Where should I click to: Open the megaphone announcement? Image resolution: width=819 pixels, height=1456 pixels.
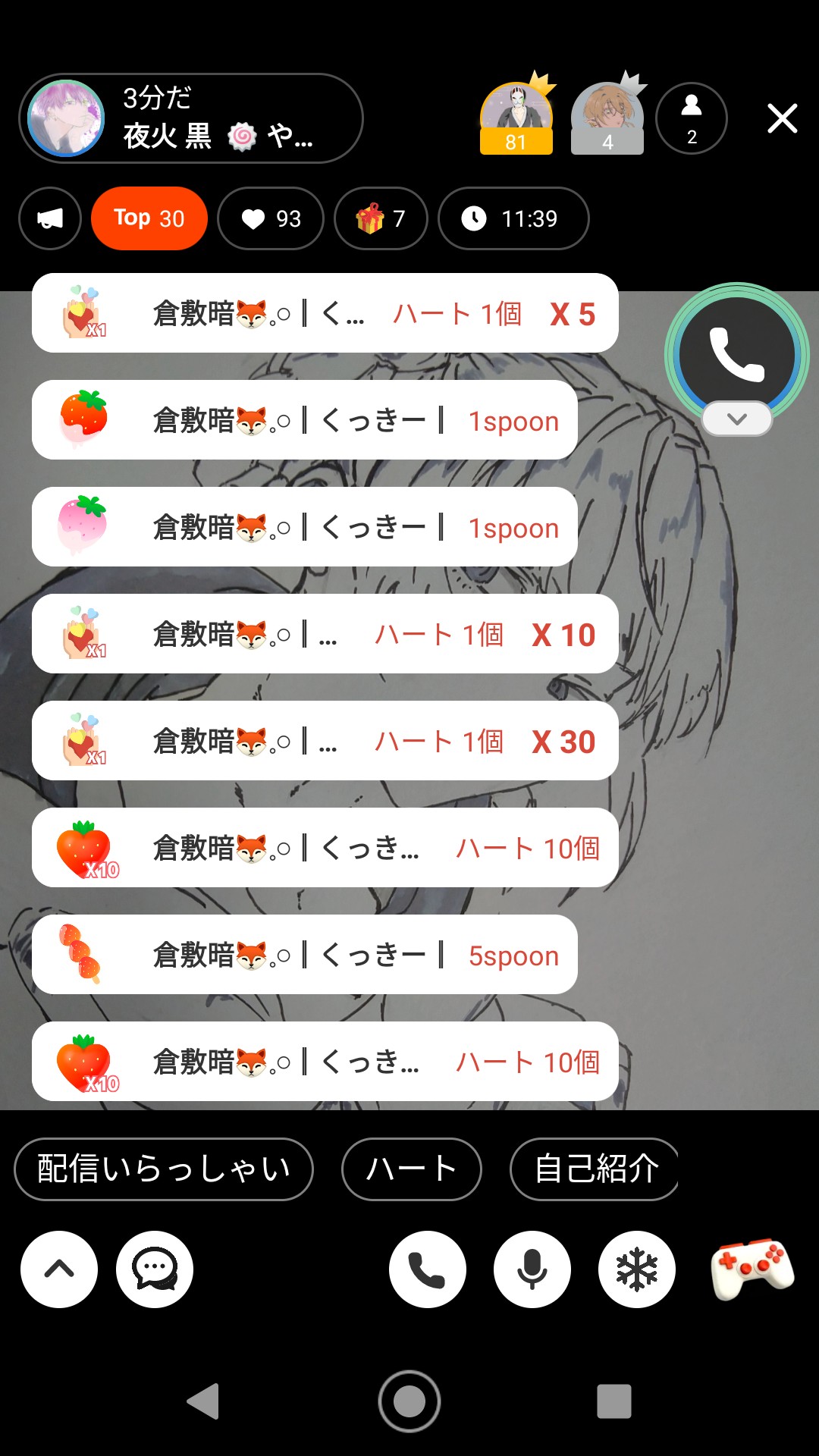click(50, 218)
